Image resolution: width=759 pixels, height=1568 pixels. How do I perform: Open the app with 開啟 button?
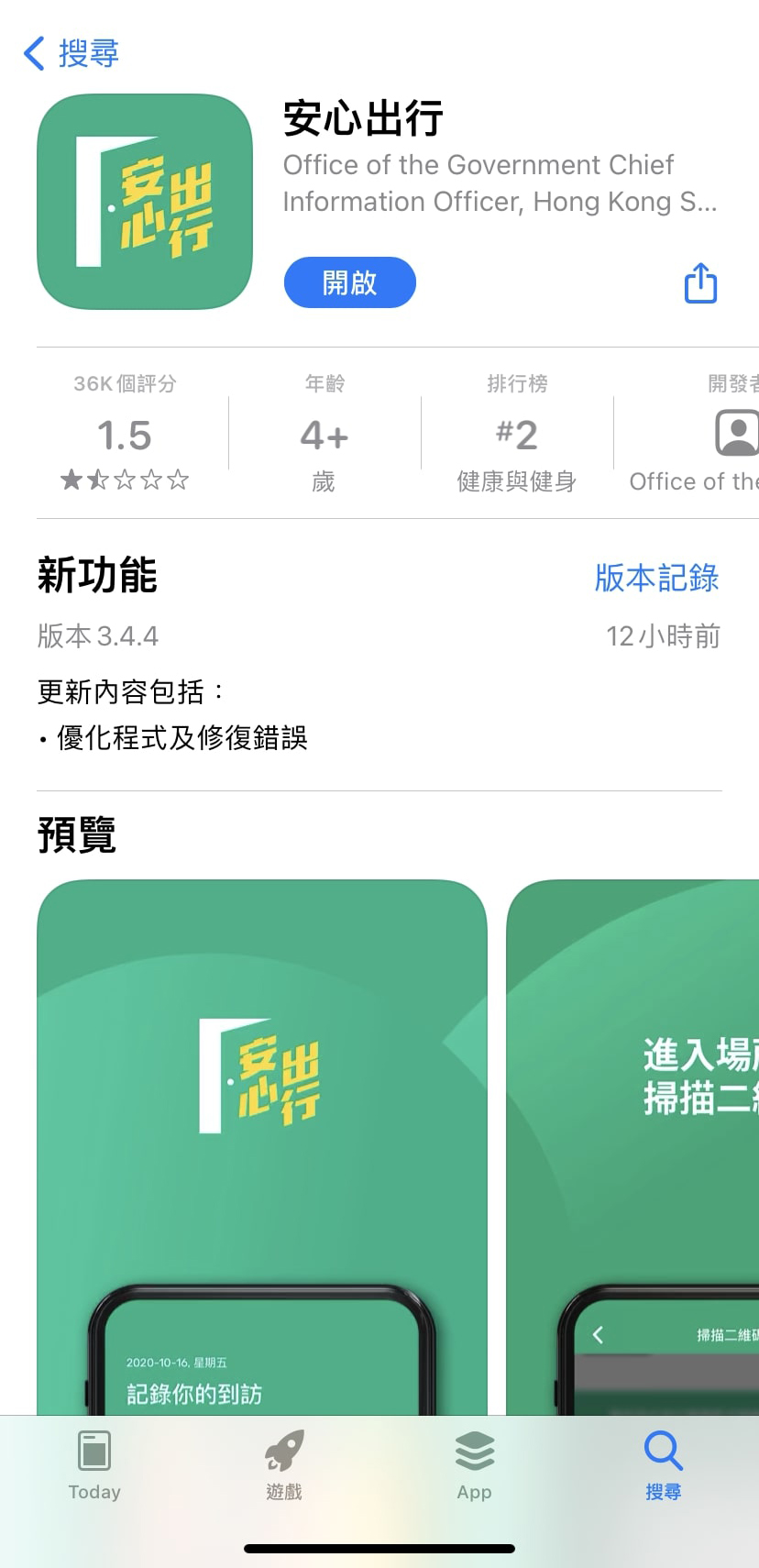click(x=349, y=282)
